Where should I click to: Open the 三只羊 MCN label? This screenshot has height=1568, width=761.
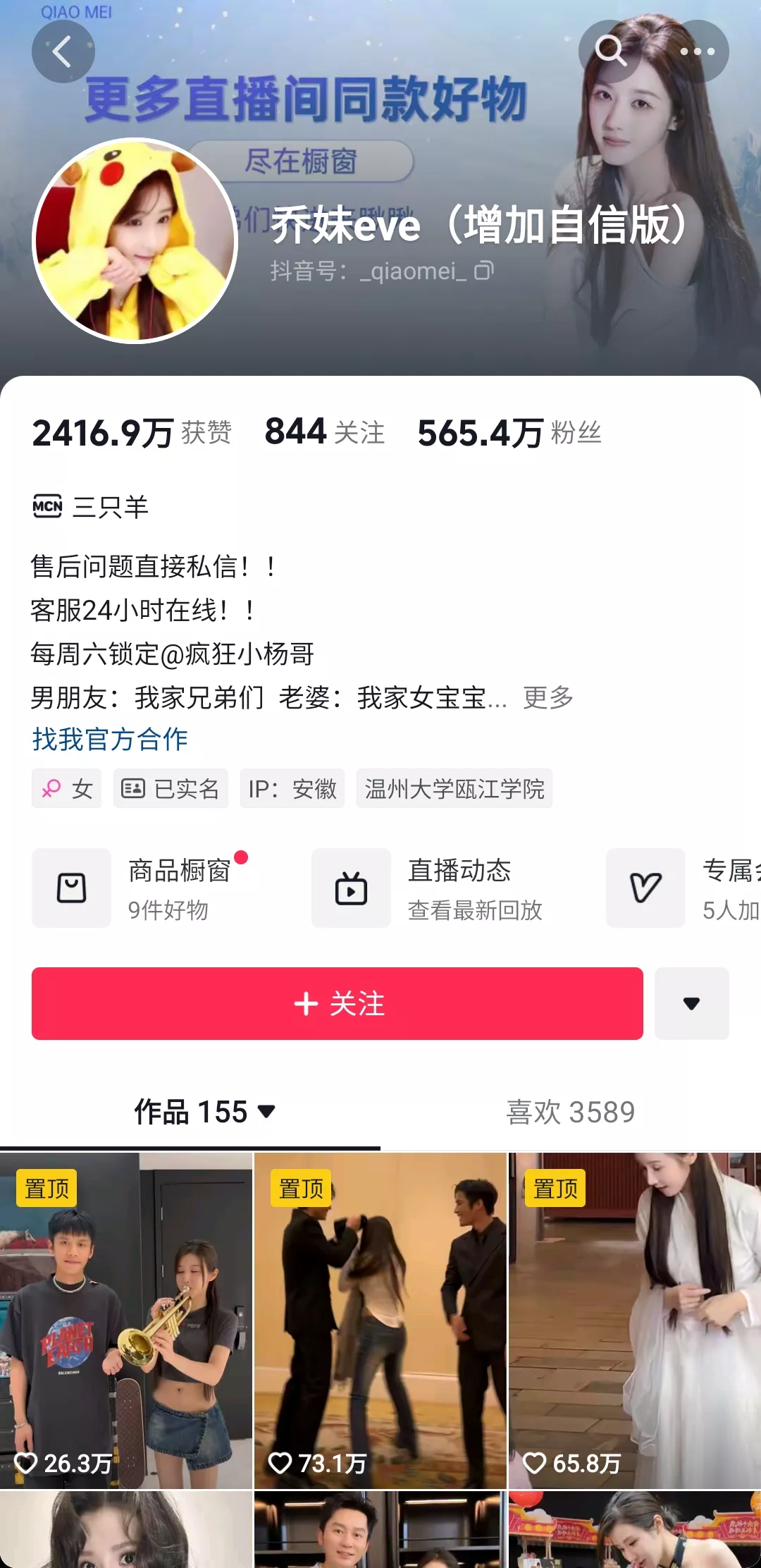(90, 507)
